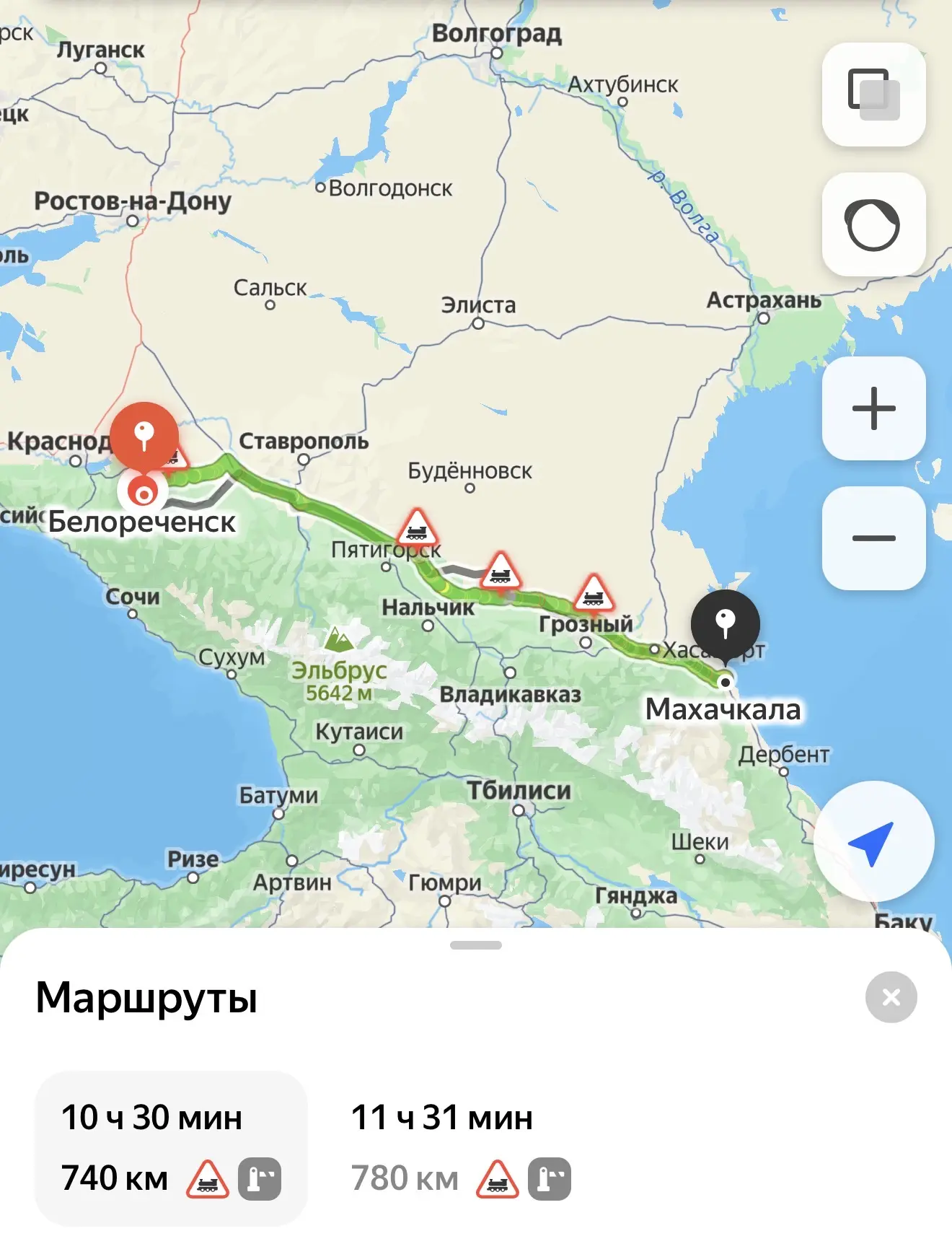
Task: Open the map layers button
Action: point(873,95)
